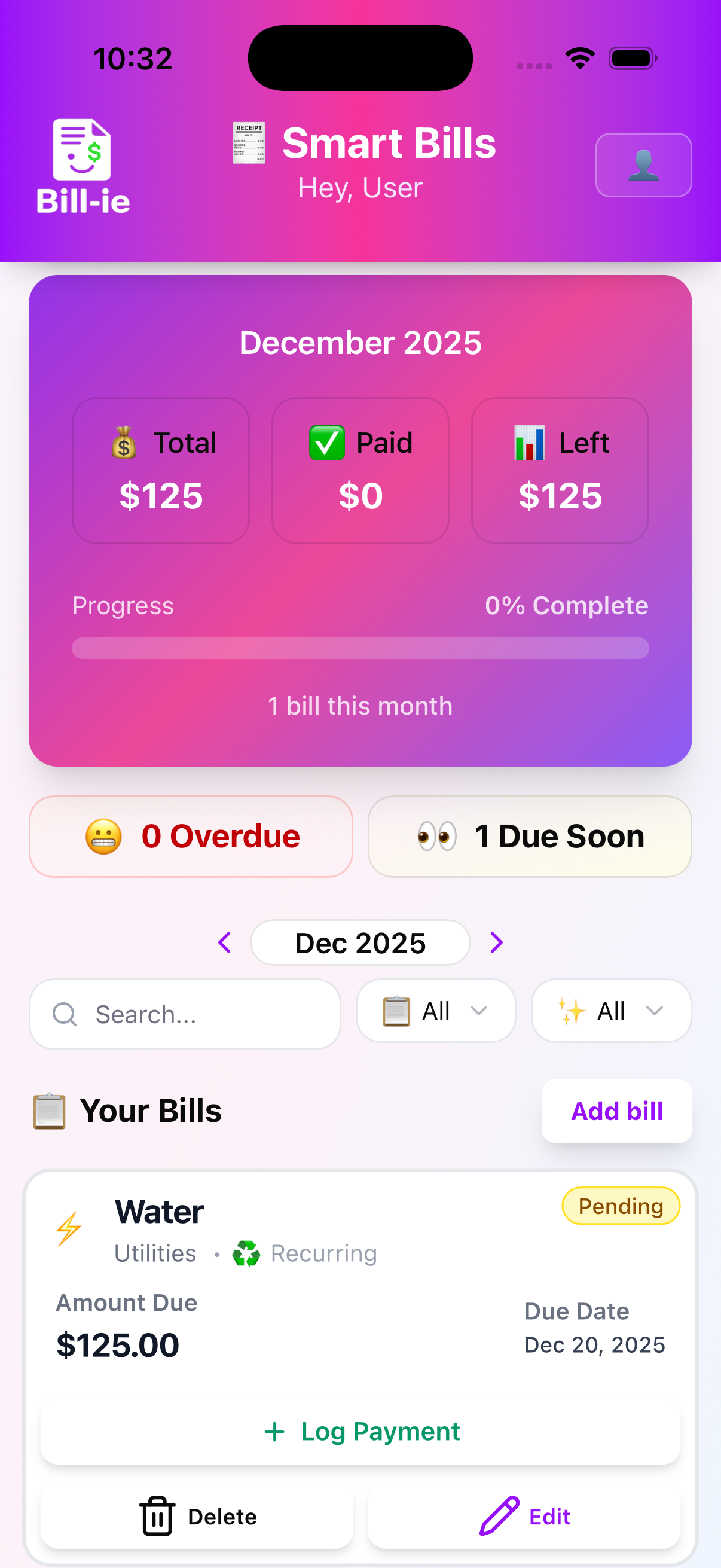Open the user profile icon
The height and width of the screenshot is (1568, 721).
pos(643,165)
